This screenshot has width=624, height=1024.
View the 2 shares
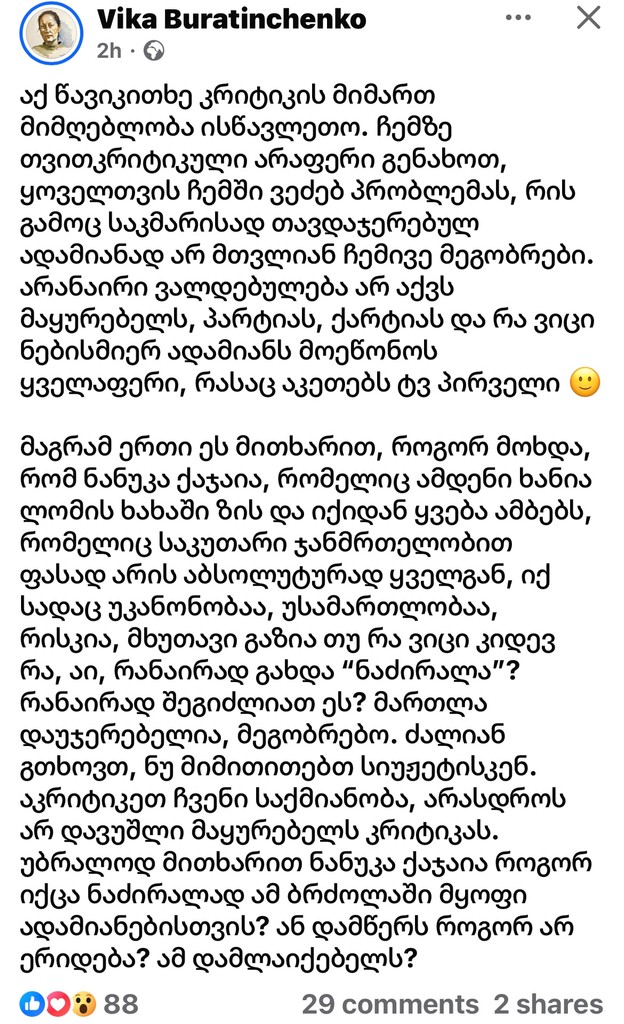[x=548, y=1004]
